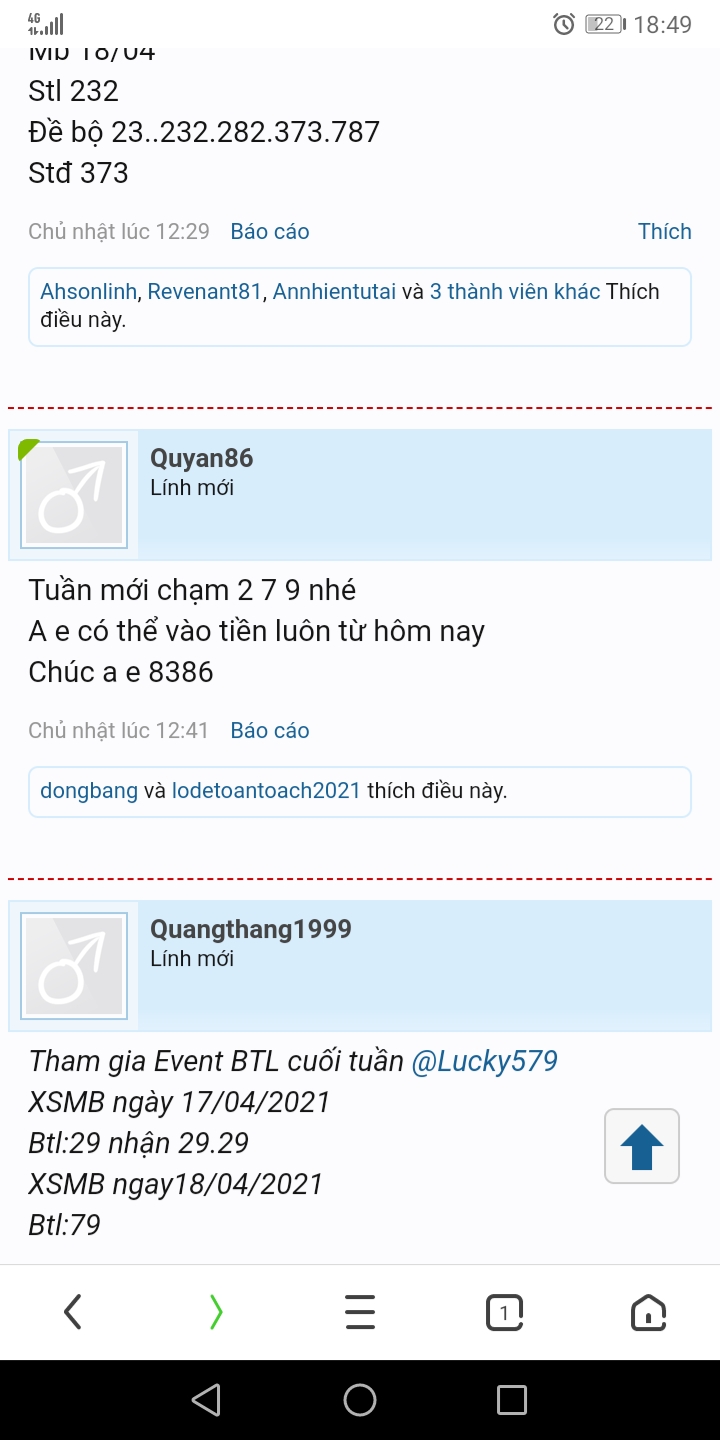Open lodetoantoach2021's profile link
The width and height of the screenshot is (720, 1440).
pos(266,791)
